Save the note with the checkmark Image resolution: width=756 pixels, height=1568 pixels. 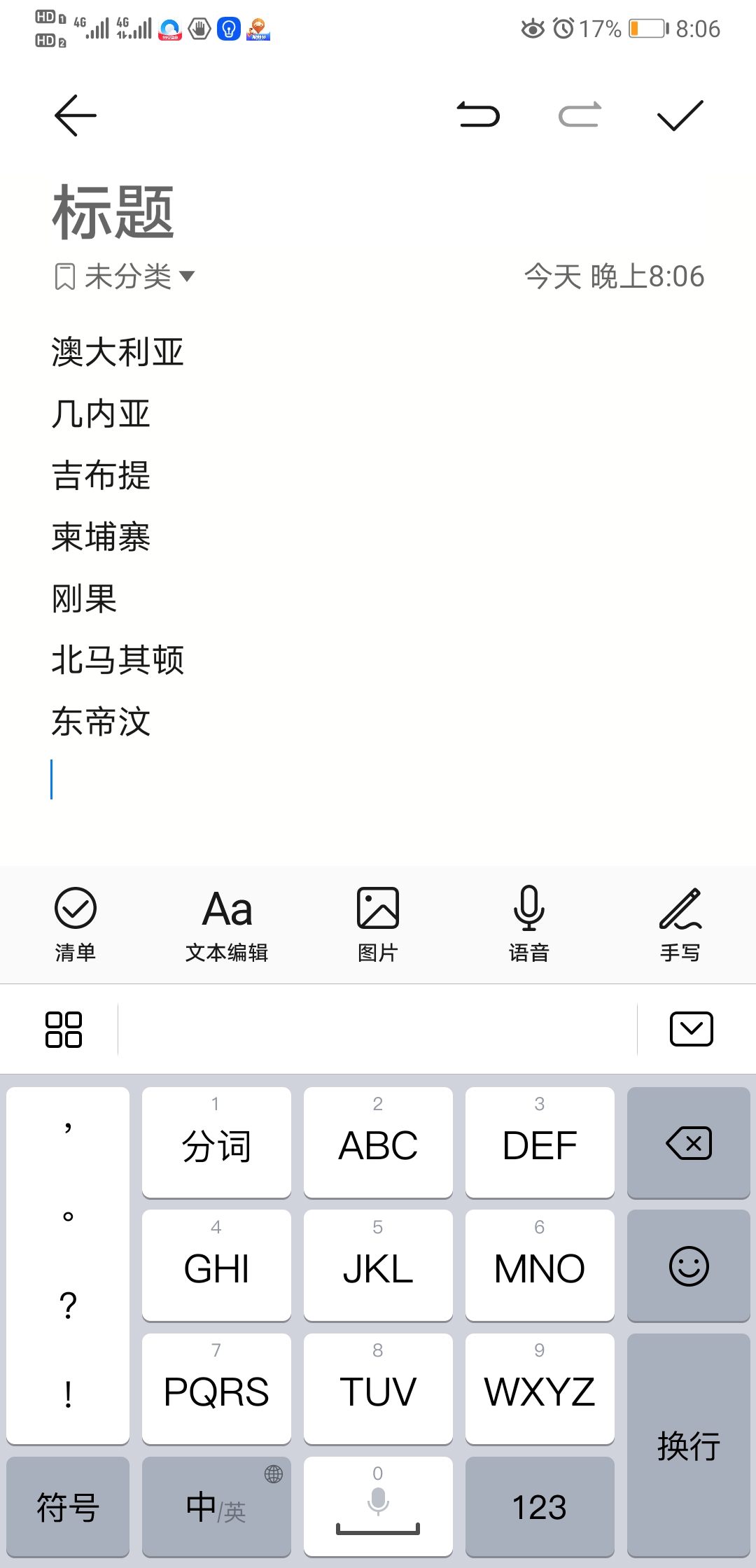coord(680,115)
